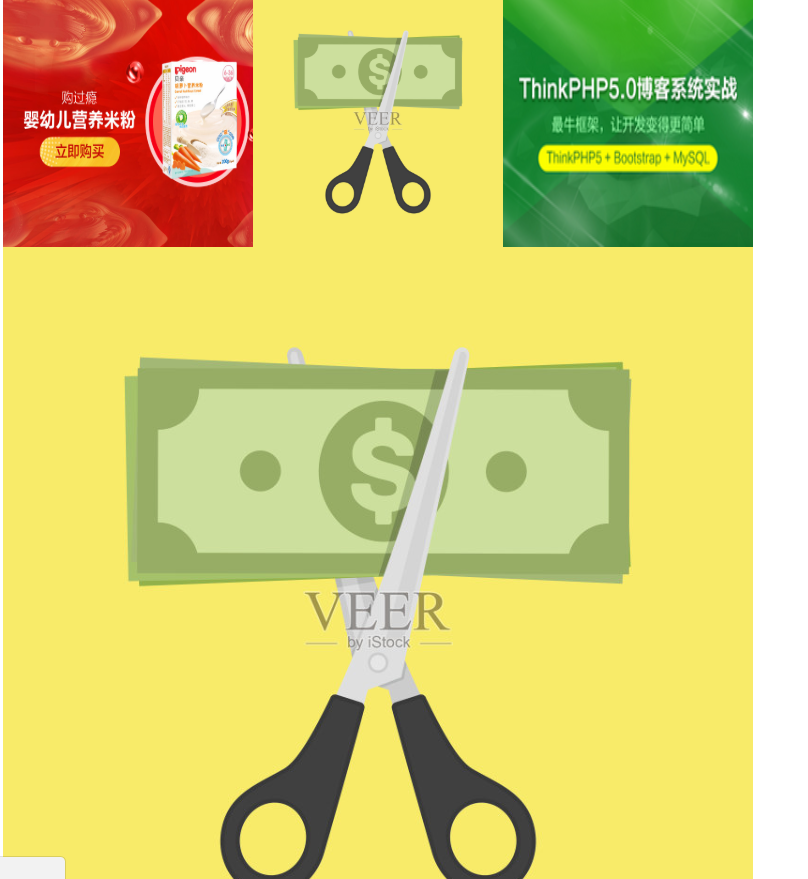Open the 婴幼儿营养米粉 ad banner
Viewport: 808px width, 879px height.
pyautogui.click(x=127, y=123)
